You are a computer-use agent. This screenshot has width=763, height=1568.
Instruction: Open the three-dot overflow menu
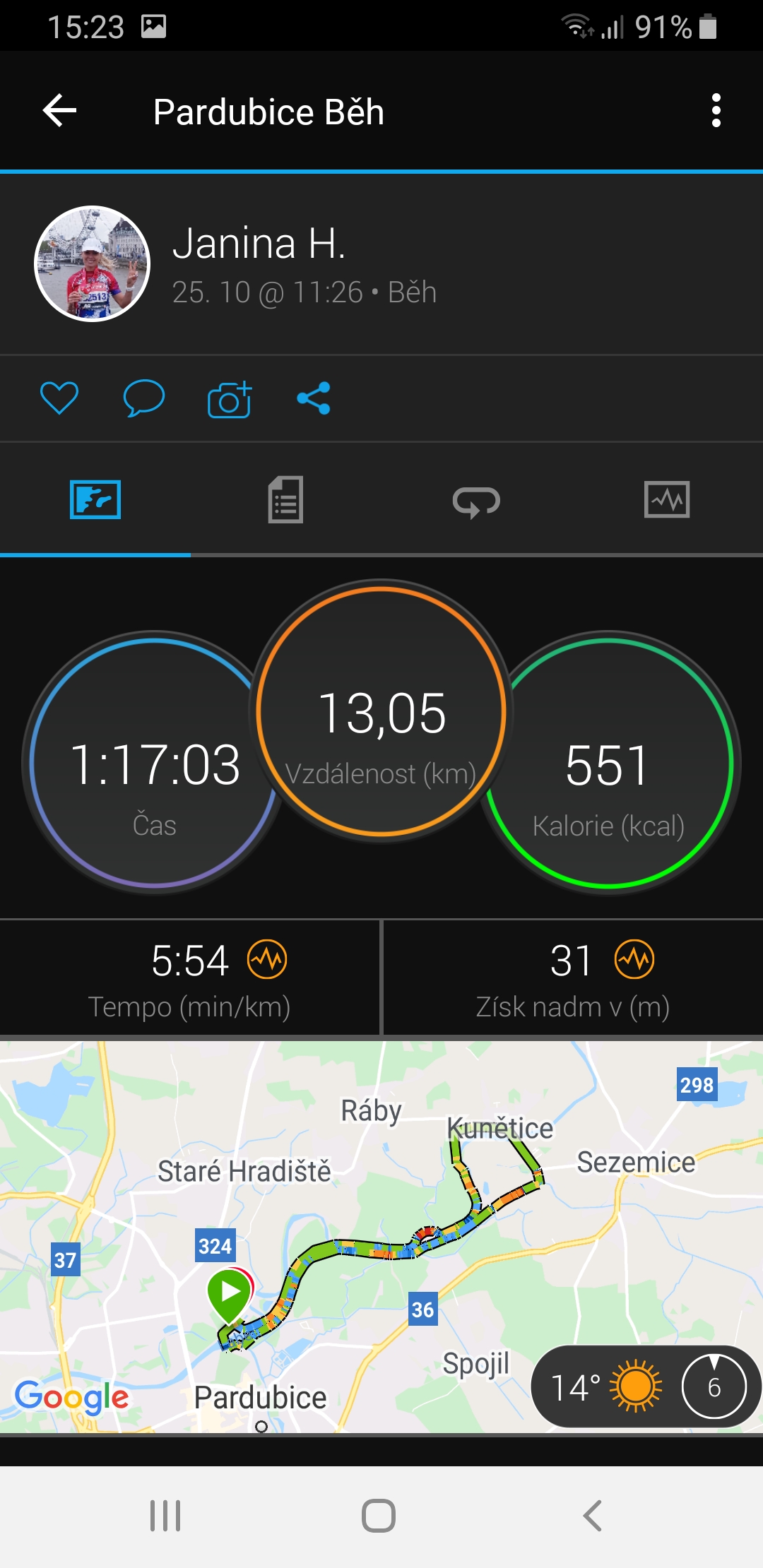(716, 111)
